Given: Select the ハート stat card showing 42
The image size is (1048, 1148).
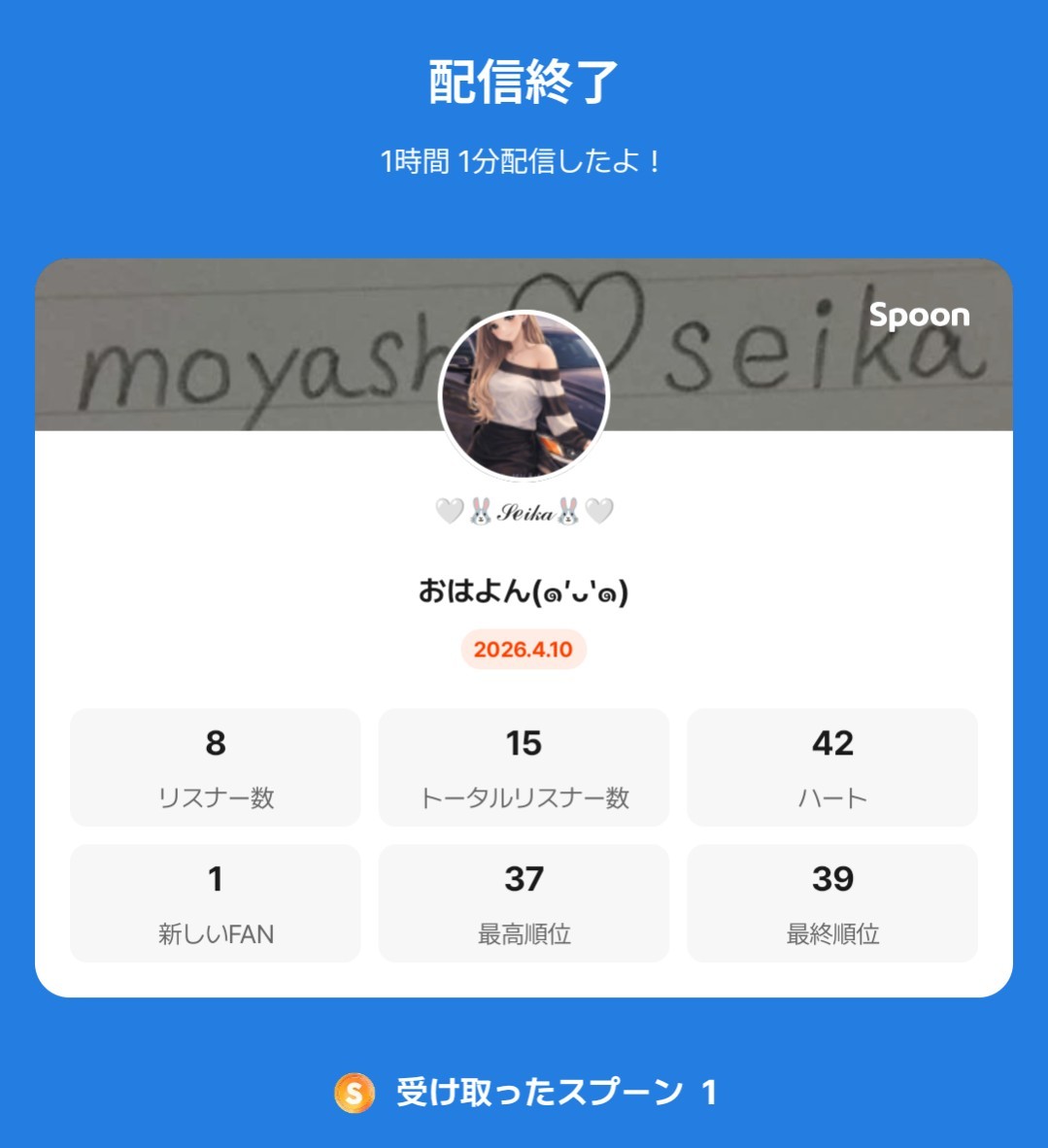Looking at the screenshot, I should point(832,766).
